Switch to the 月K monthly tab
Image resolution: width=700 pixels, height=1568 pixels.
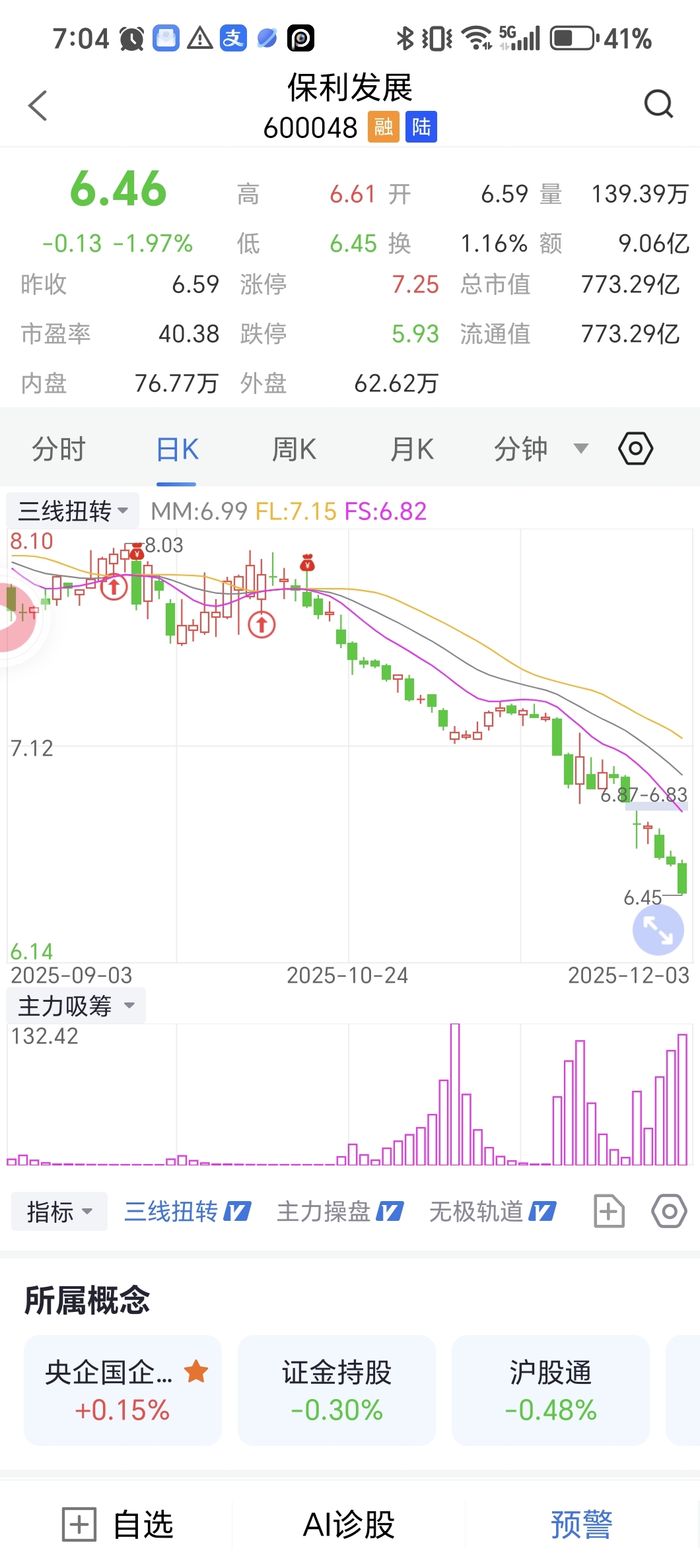tap(411, 449)
